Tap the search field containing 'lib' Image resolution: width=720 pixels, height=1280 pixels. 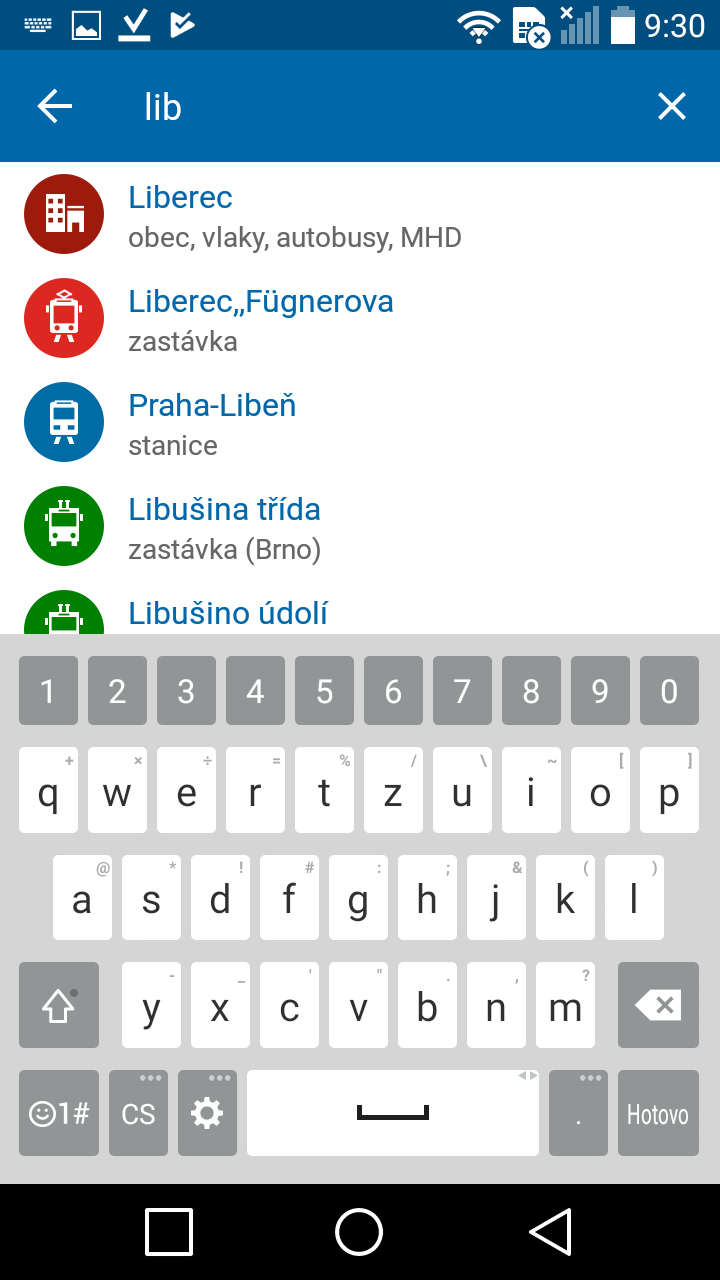click(x=380, y=107)
